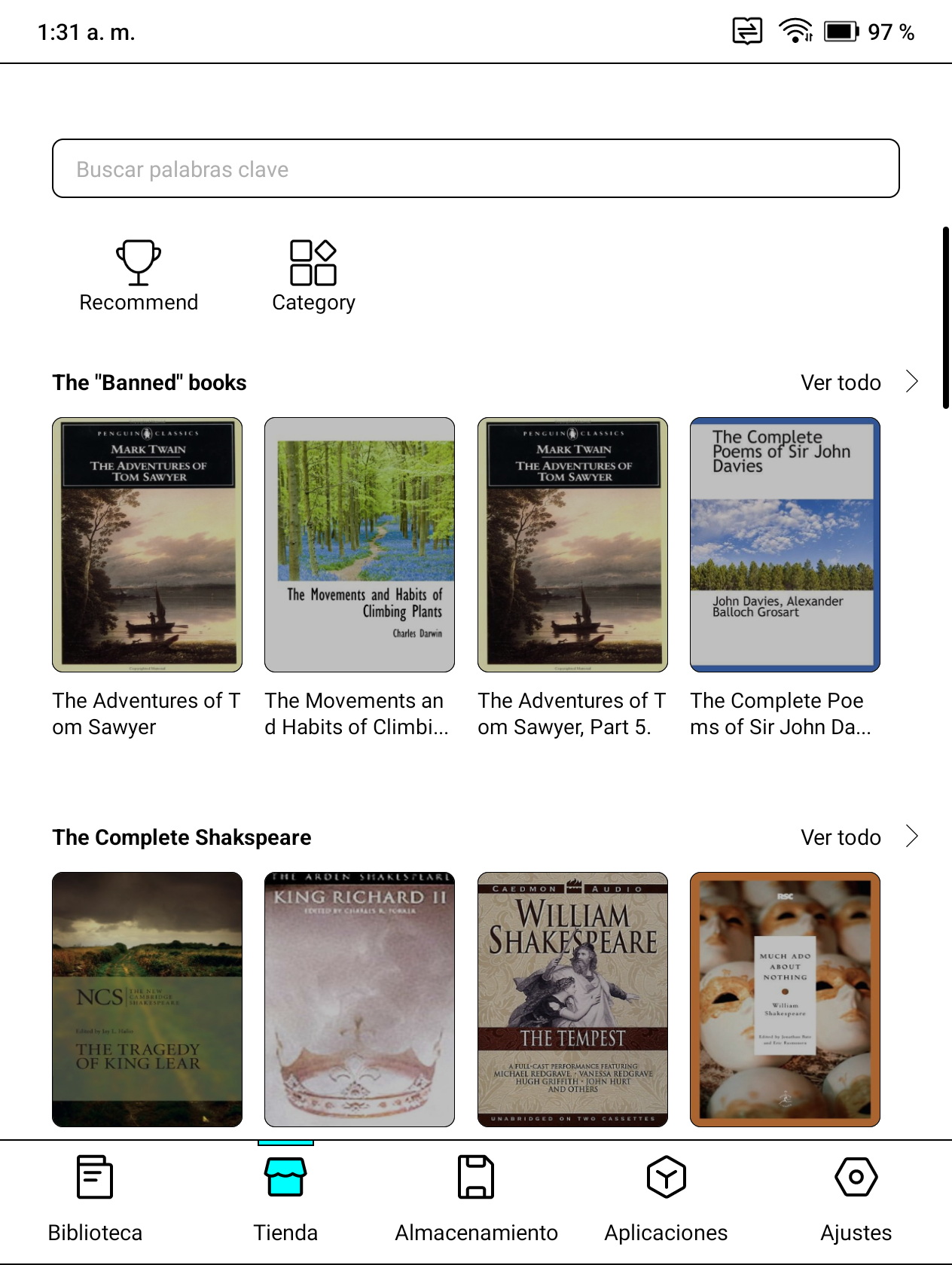Browse books by Category

click(313, 276)
